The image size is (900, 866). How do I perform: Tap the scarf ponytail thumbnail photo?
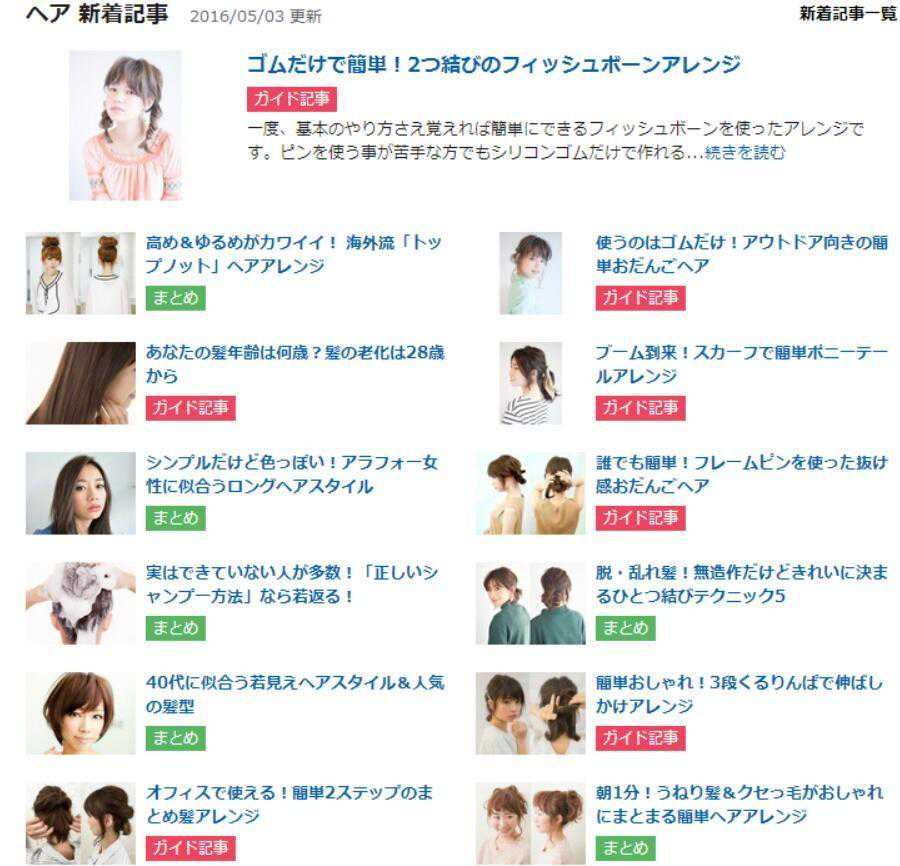[531, 383]
